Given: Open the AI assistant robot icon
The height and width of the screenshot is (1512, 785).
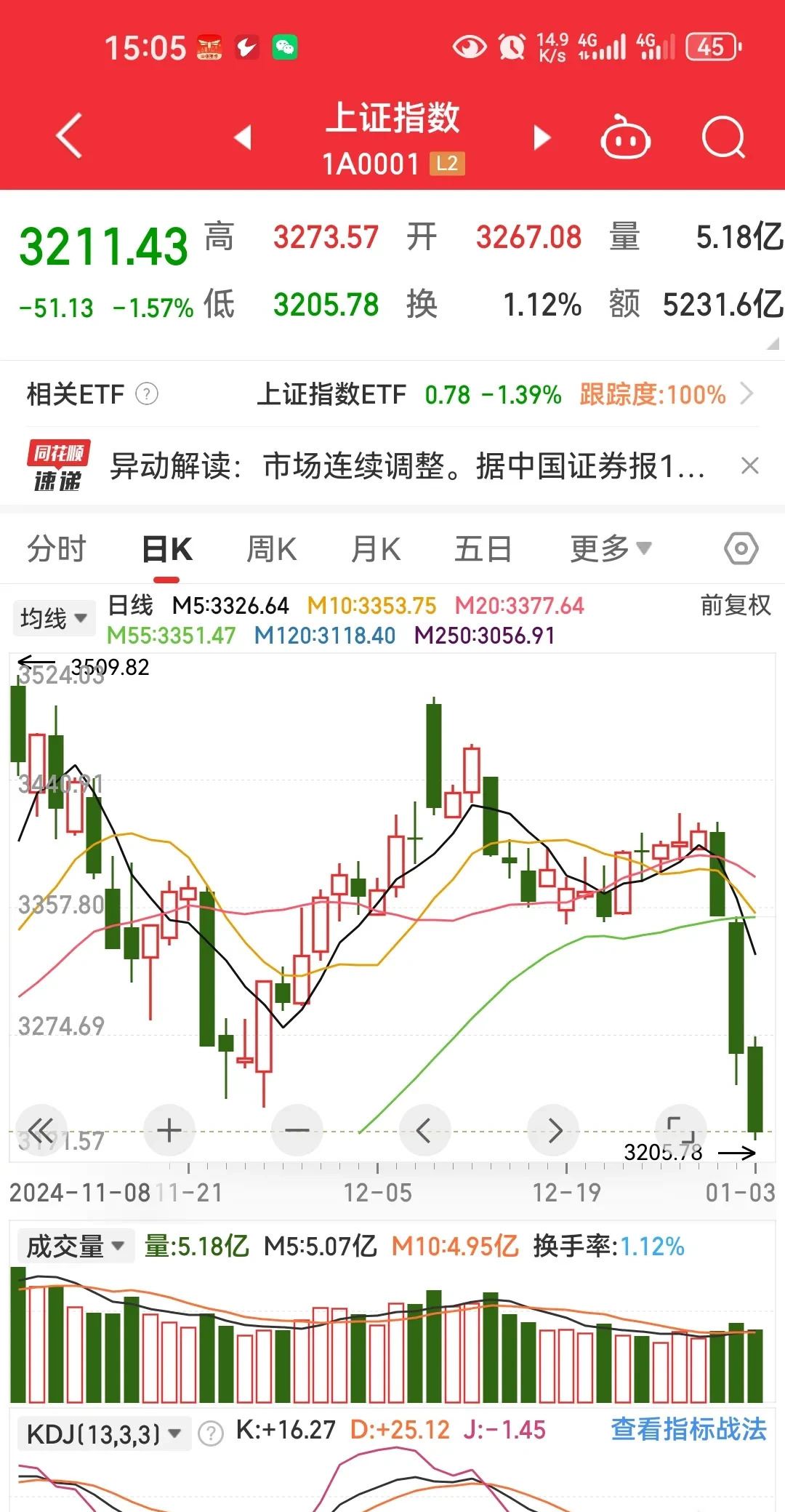Looking at the screenshot, I should click(625, 136).
